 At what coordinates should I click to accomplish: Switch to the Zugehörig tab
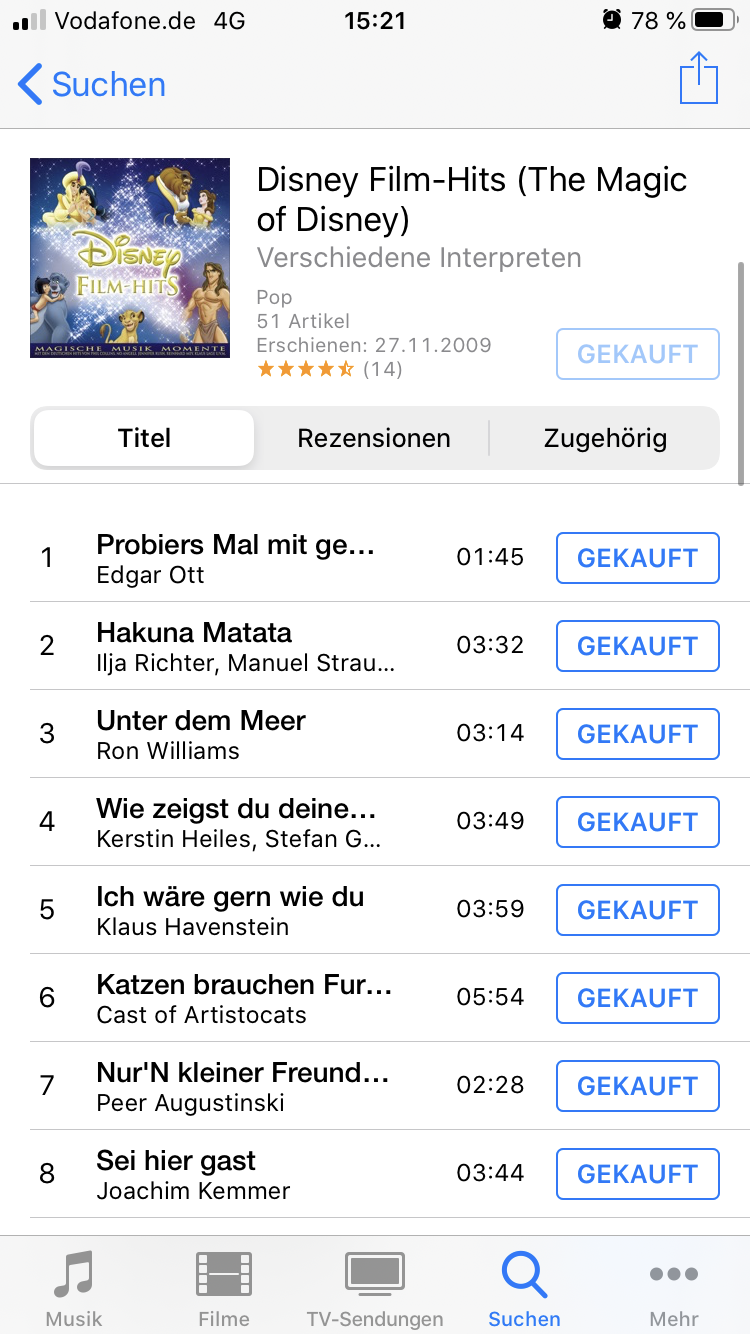[605, 438]
